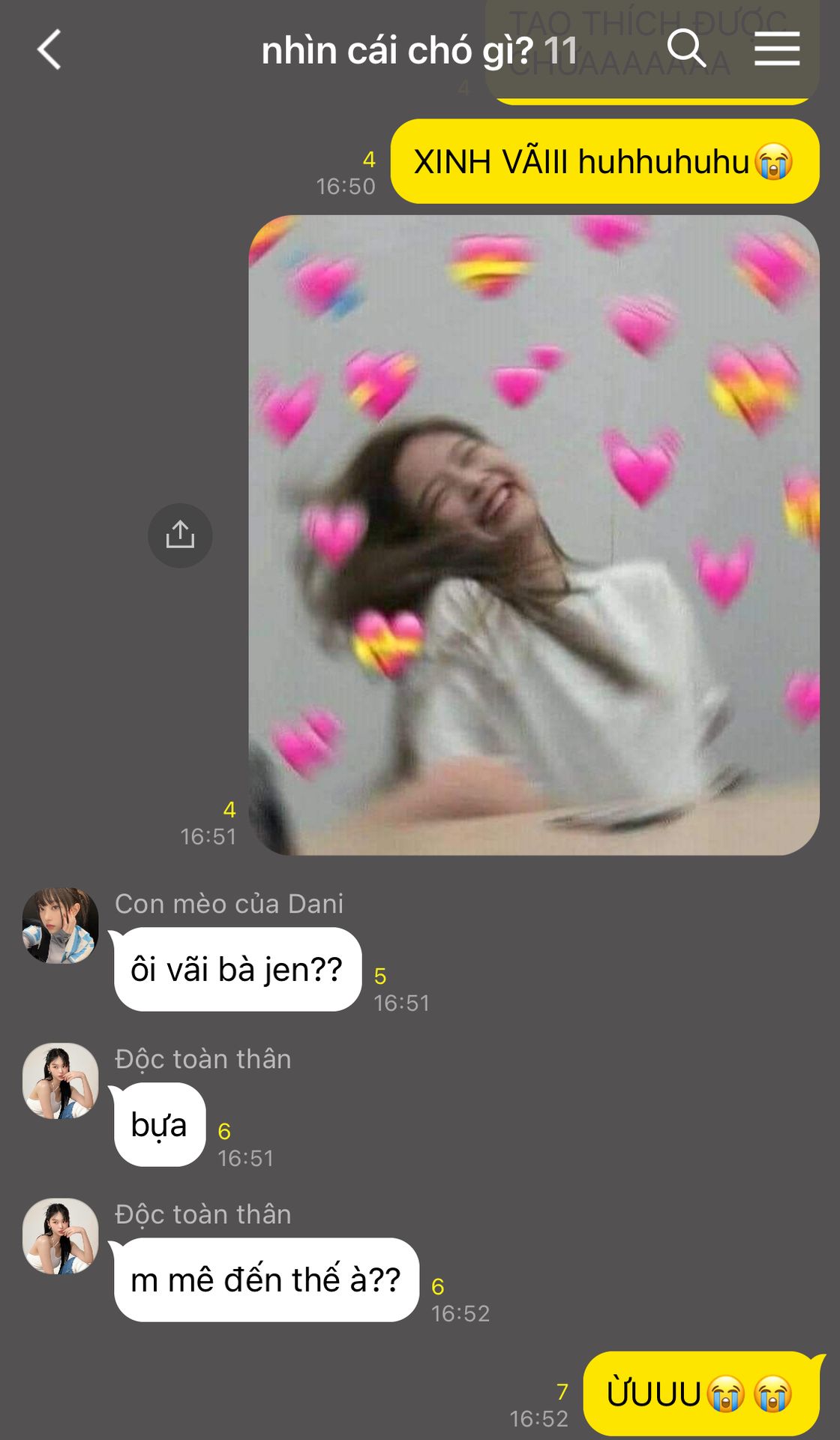Image resolution: width=840 pixels, height=1440 pixels.
Task: Go back to the chat list
Action: [x=49, y=50]
